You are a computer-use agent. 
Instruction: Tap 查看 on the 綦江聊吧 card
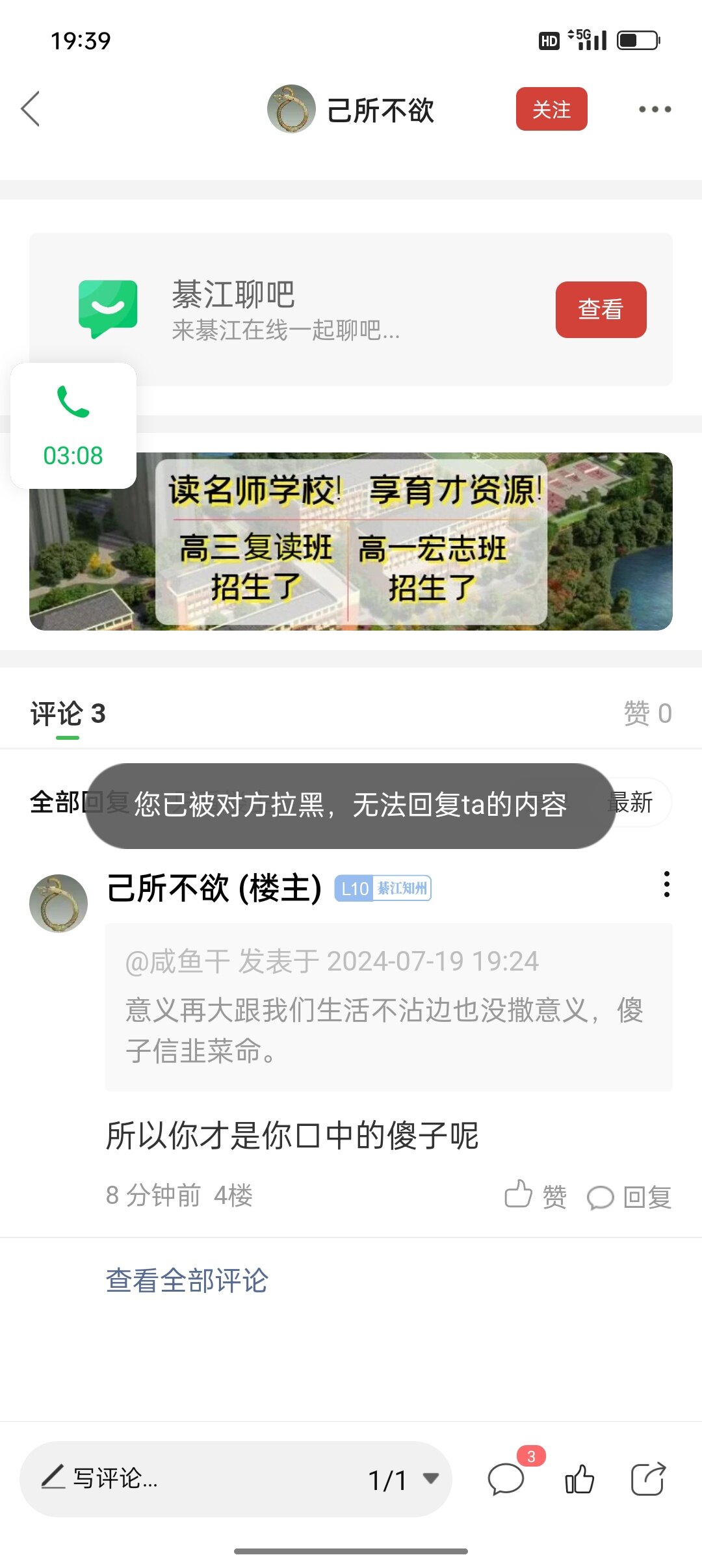tap(601, 309)
